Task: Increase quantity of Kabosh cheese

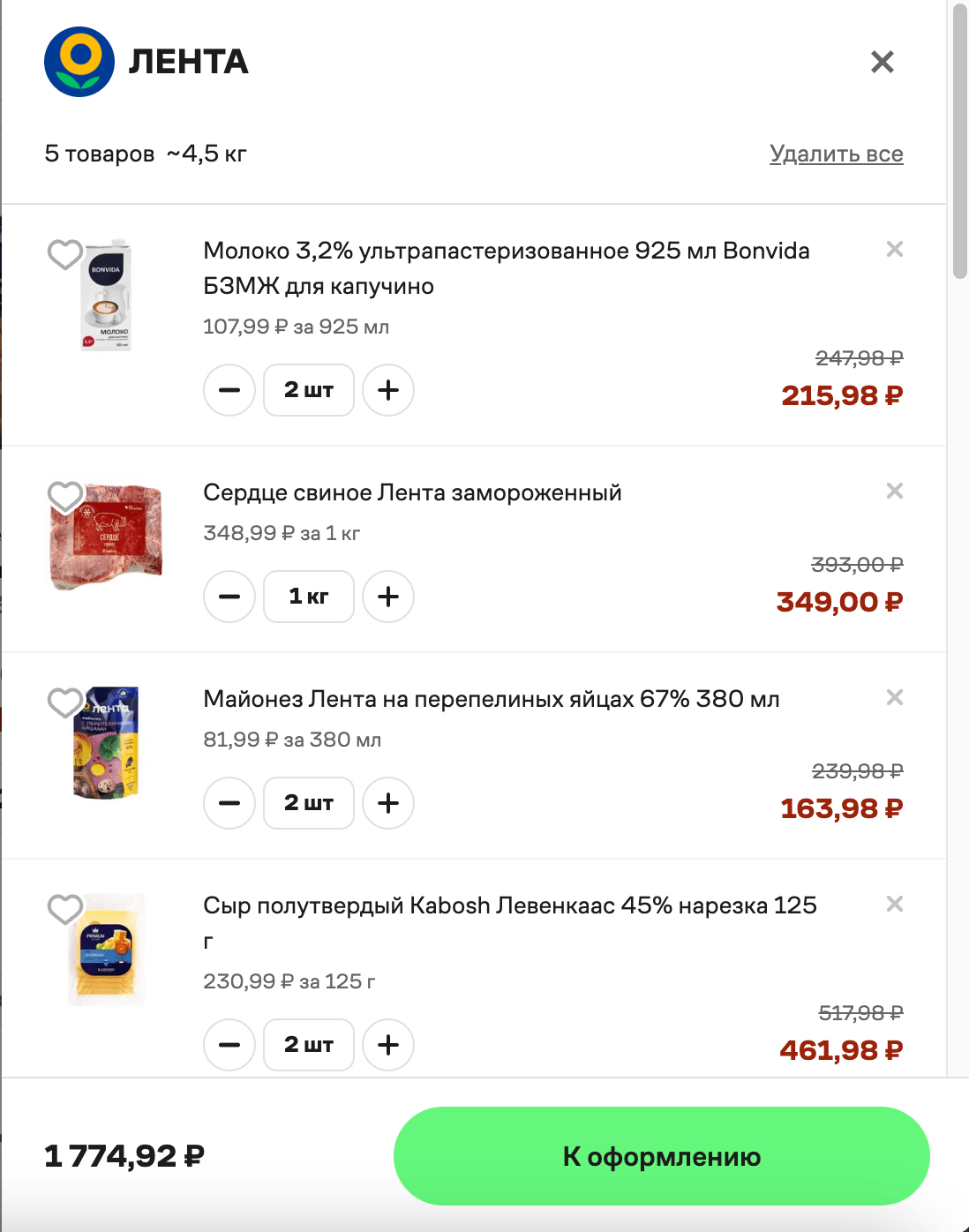Action: 388,1045
